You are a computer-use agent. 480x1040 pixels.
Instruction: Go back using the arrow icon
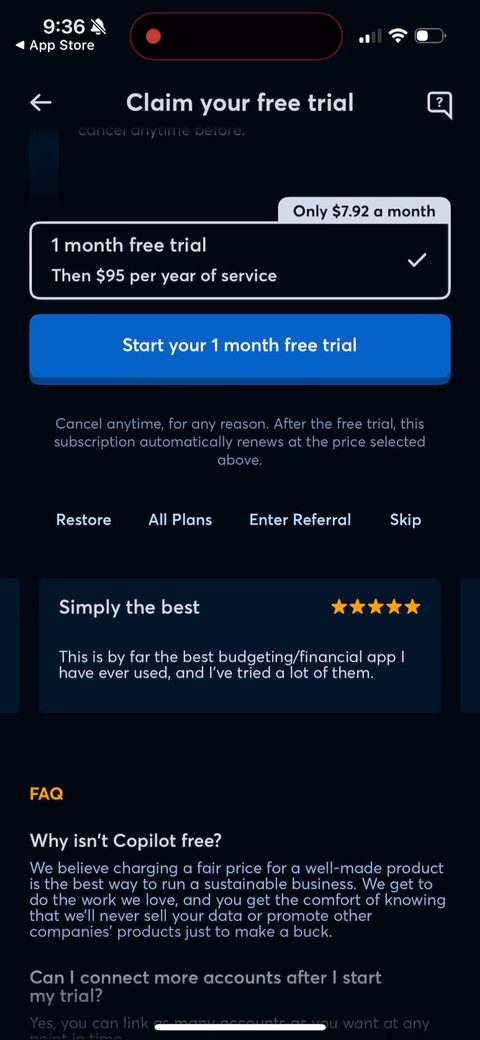41,102
